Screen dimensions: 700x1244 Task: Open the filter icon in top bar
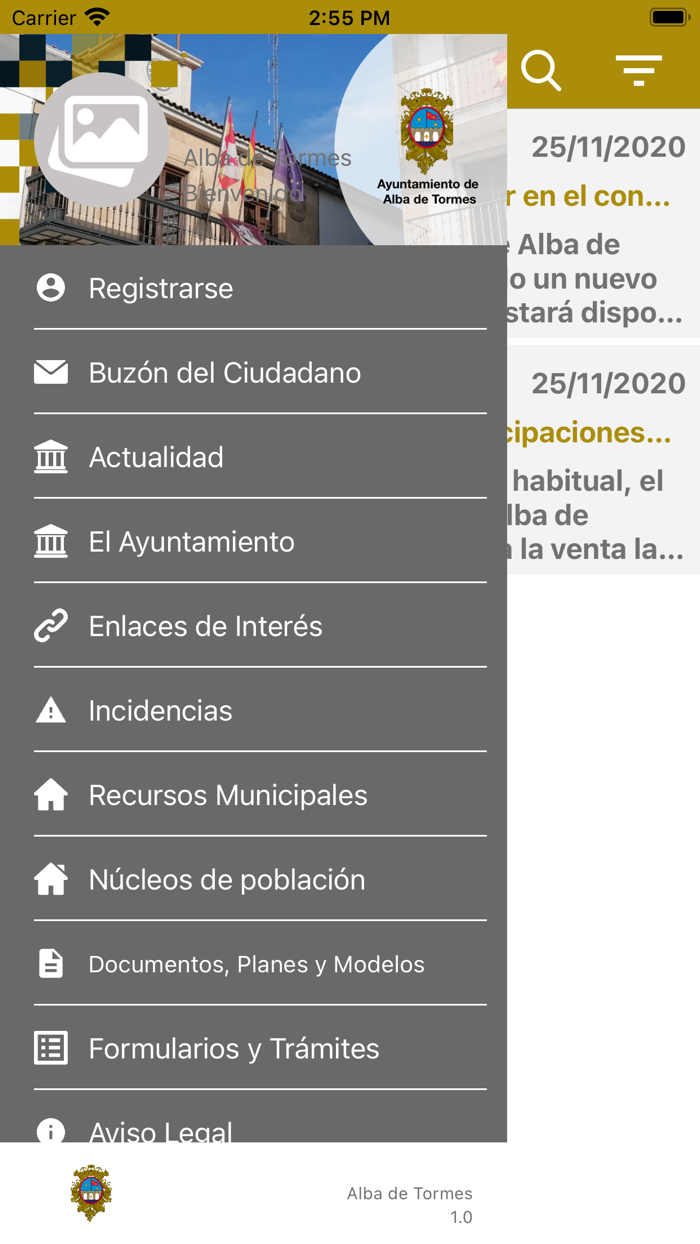pyautogui.click(x=639, y=70)
